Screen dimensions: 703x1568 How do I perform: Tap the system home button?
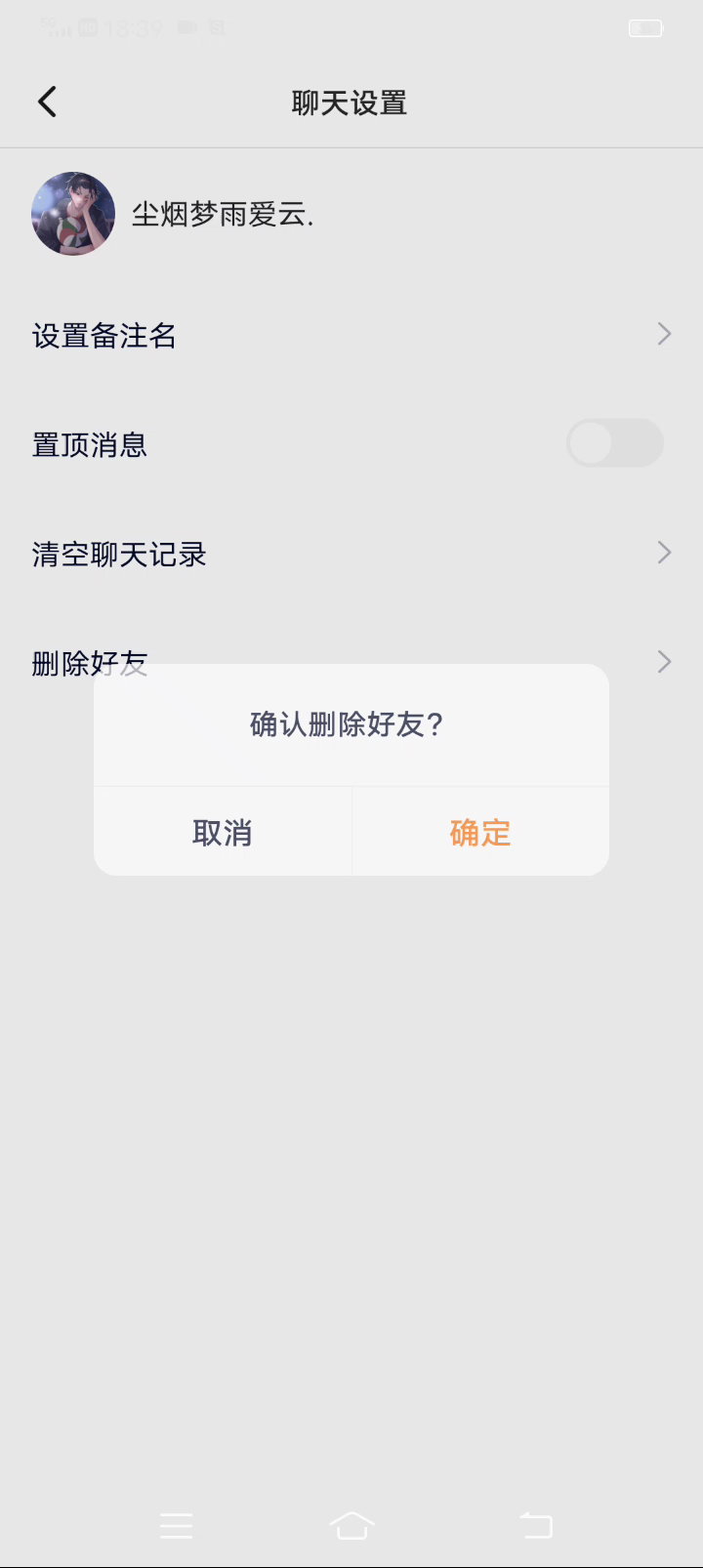pyautogui.click(x=351, y=1525)
